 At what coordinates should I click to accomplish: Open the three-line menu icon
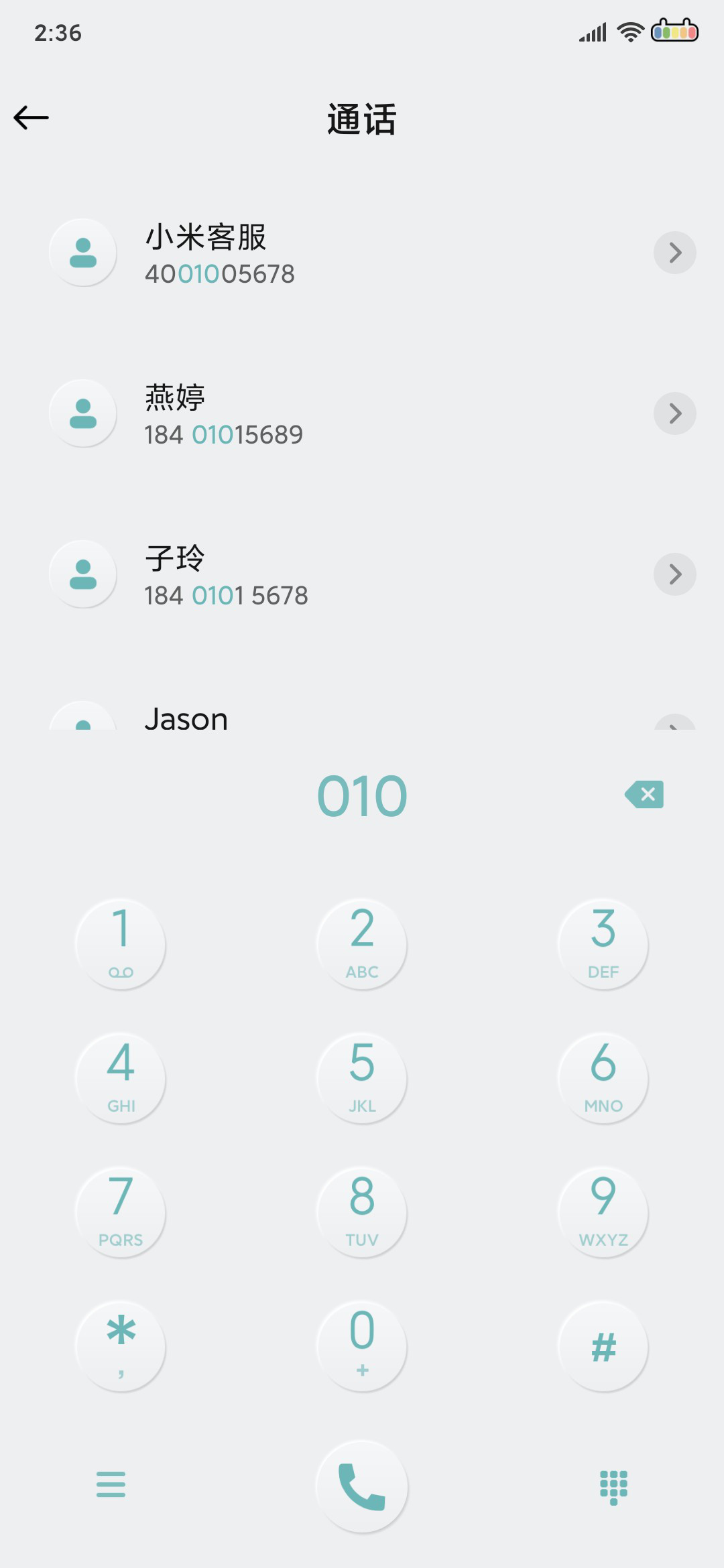point(111,1484)
